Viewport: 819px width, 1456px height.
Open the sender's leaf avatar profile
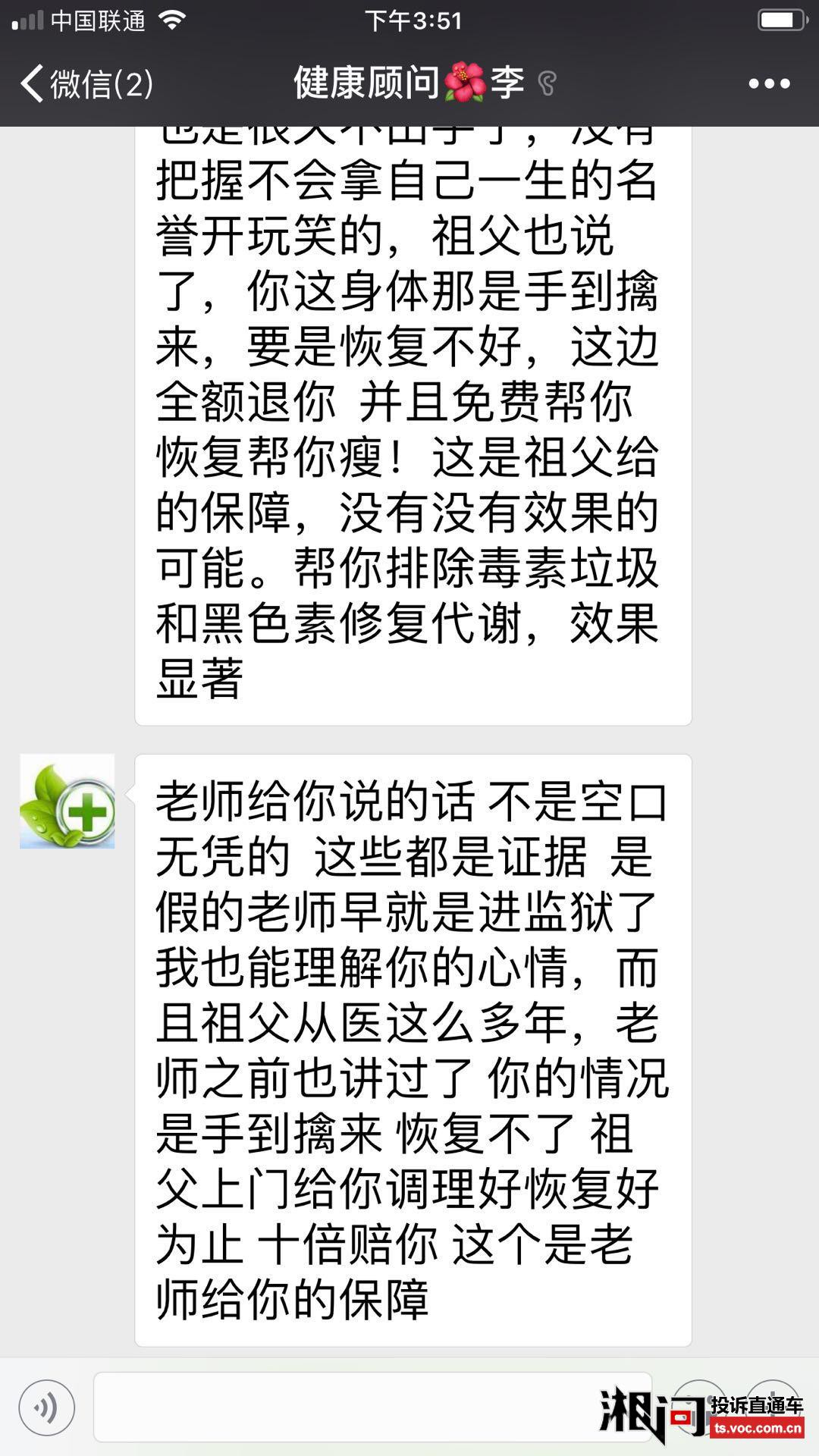tap(67, 802)
